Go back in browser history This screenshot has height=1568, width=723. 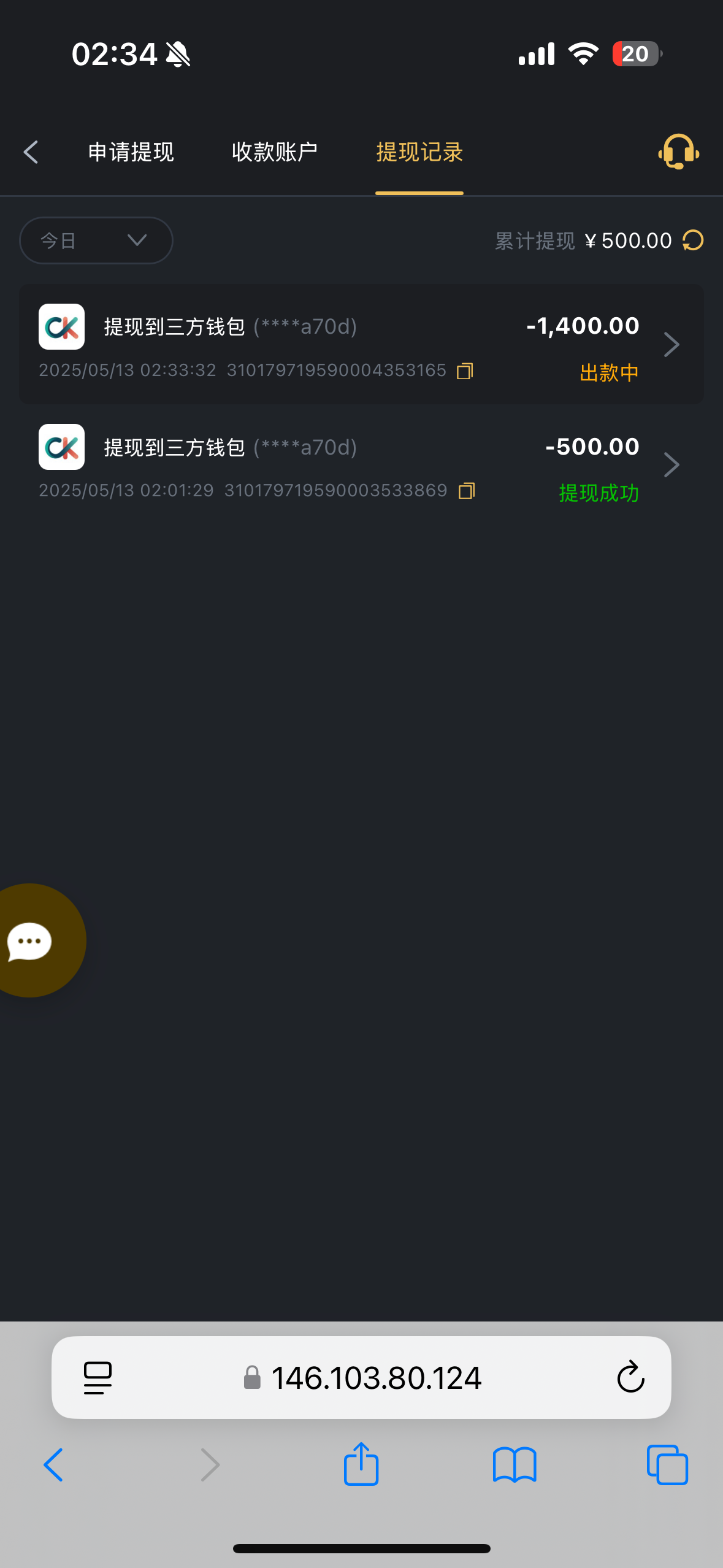point(53,1465)
